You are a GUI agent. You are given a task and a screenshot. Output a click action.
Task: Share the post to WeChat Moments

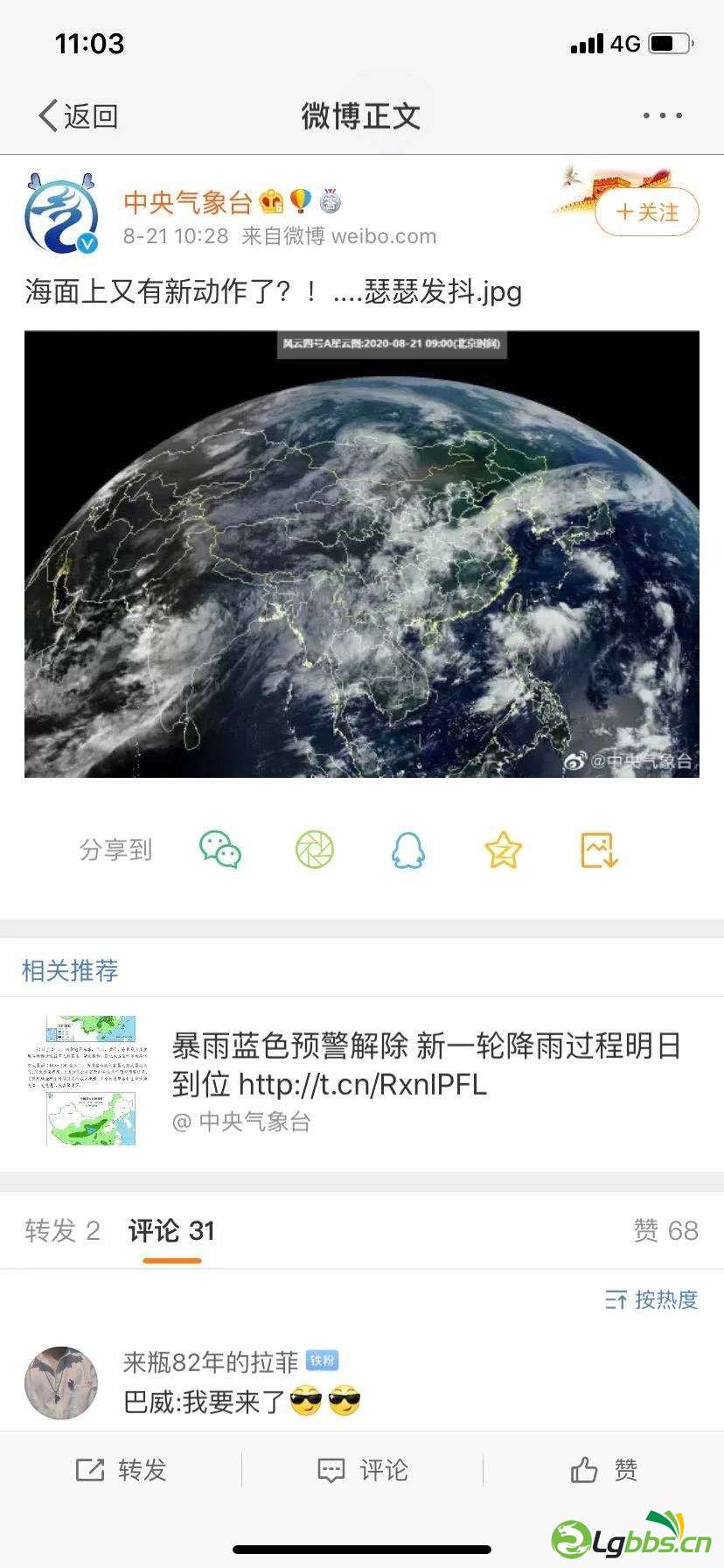point(315,850)
